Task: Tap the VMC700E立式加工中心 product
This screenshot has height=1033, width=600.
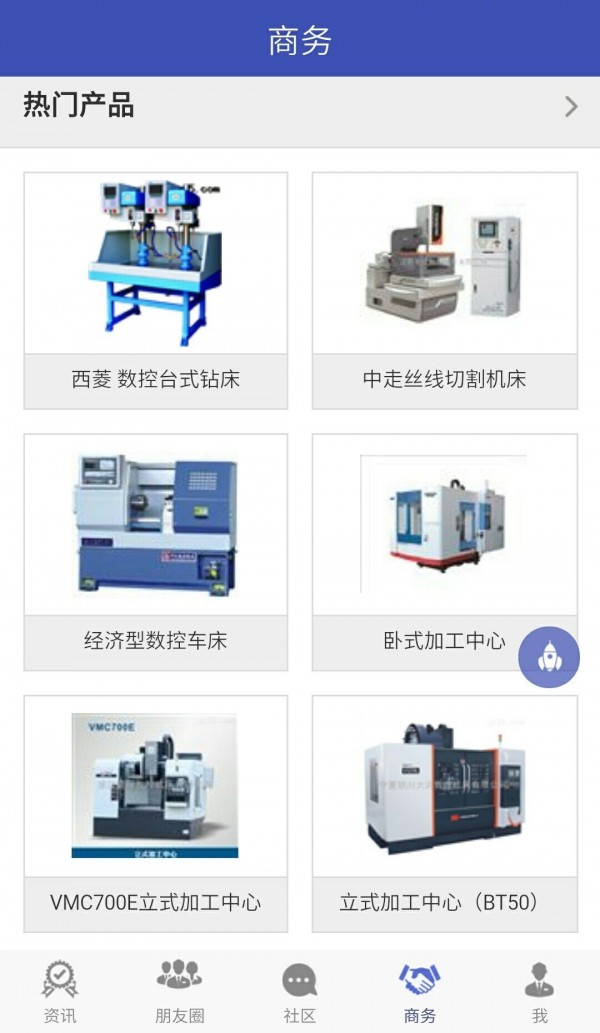Action: click(x=155, y=813)
